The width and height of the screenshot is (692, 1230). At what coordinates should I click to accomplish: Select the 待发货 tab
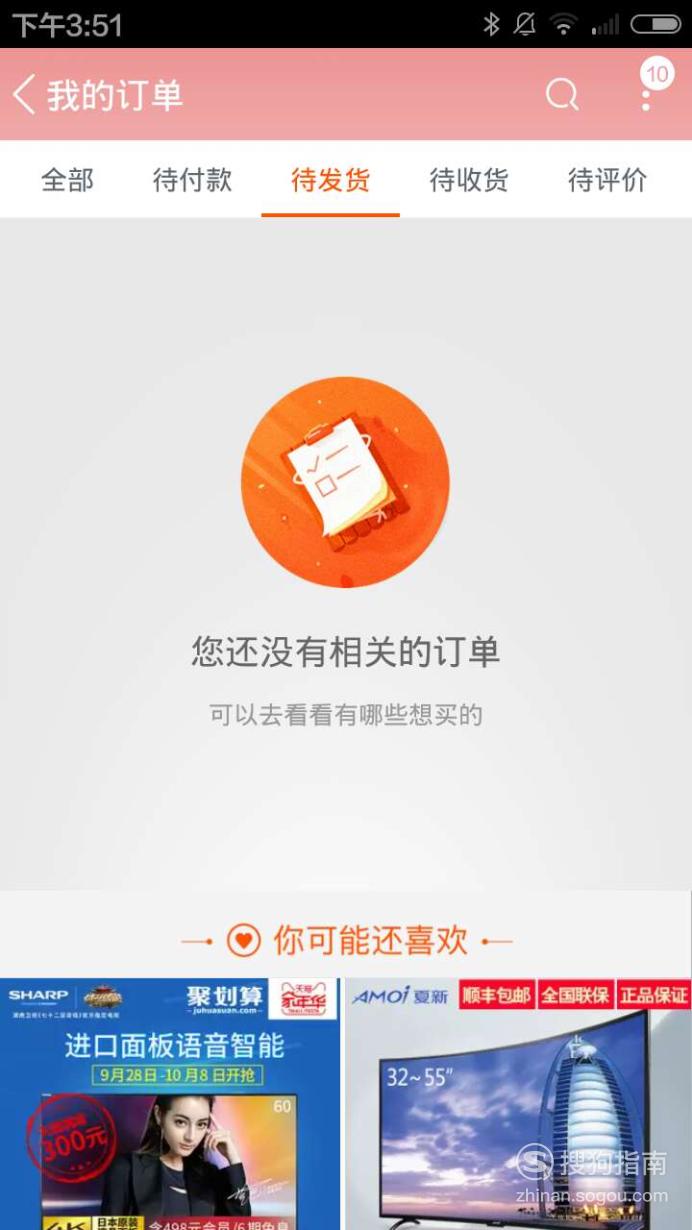[330, 180]
